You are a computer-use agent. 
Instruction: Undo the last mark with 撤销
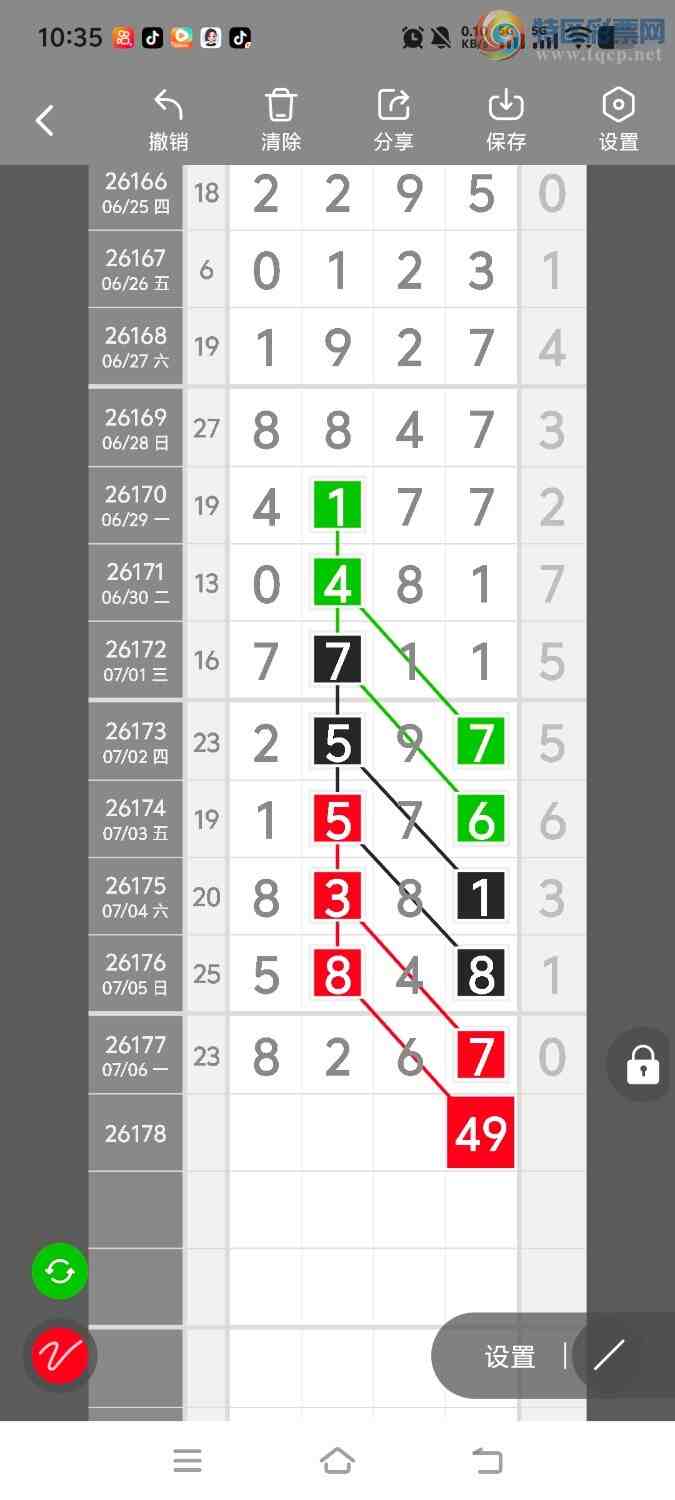168,120
